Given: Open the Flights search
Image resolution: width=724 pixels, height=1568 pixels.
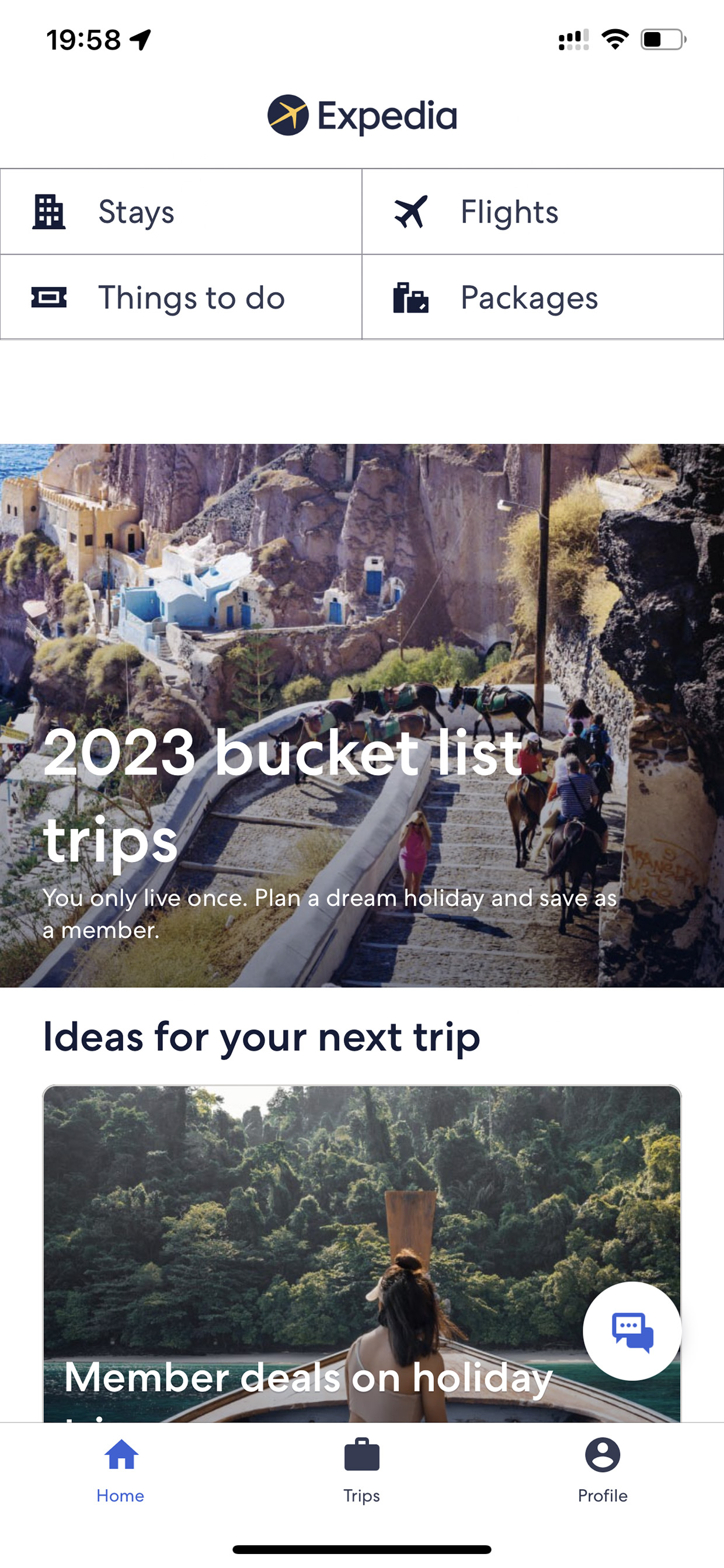Looking at the screenshot, I should point(542,212).
